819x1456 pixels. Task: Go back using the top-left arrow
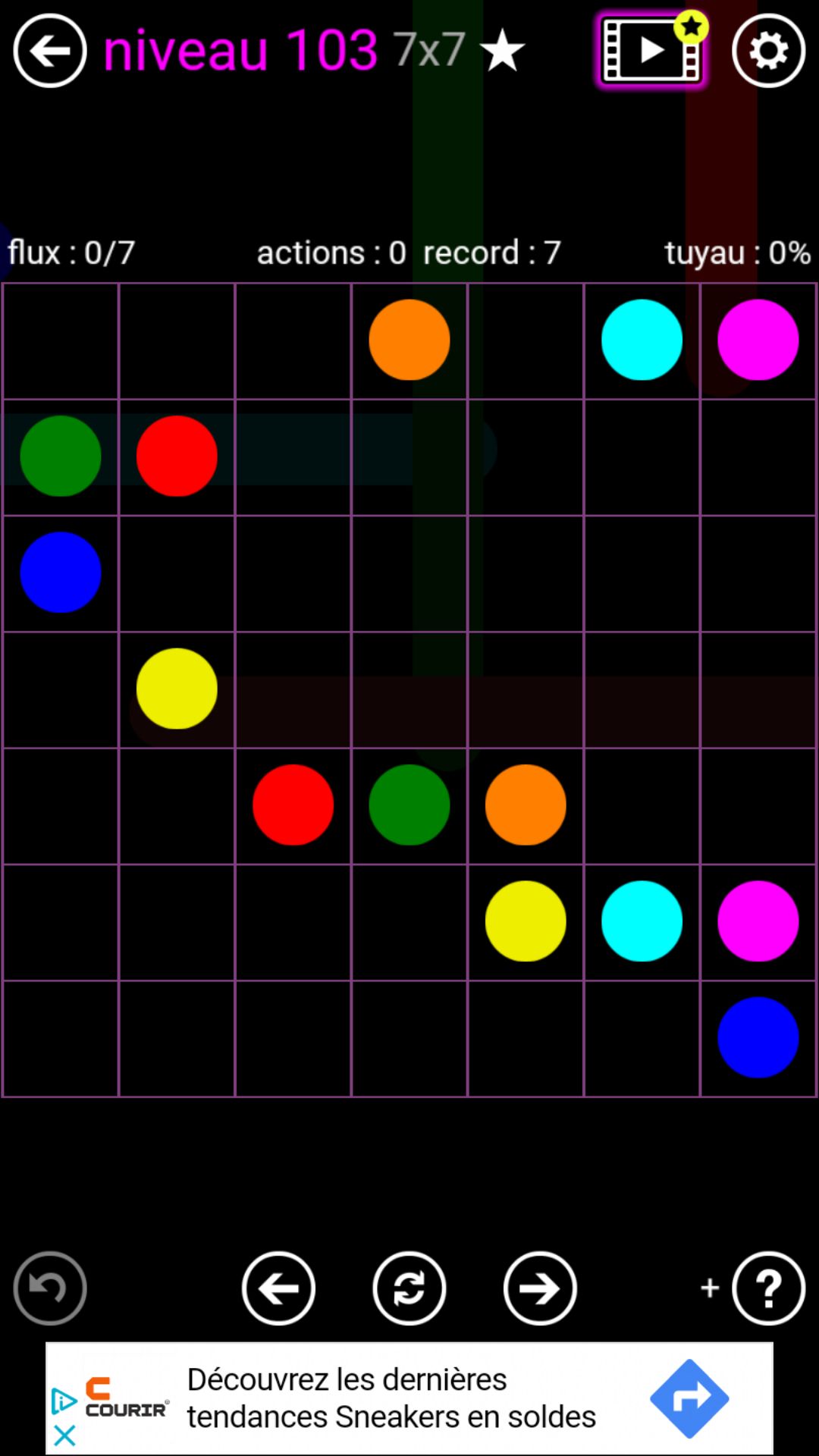(50, 51)
